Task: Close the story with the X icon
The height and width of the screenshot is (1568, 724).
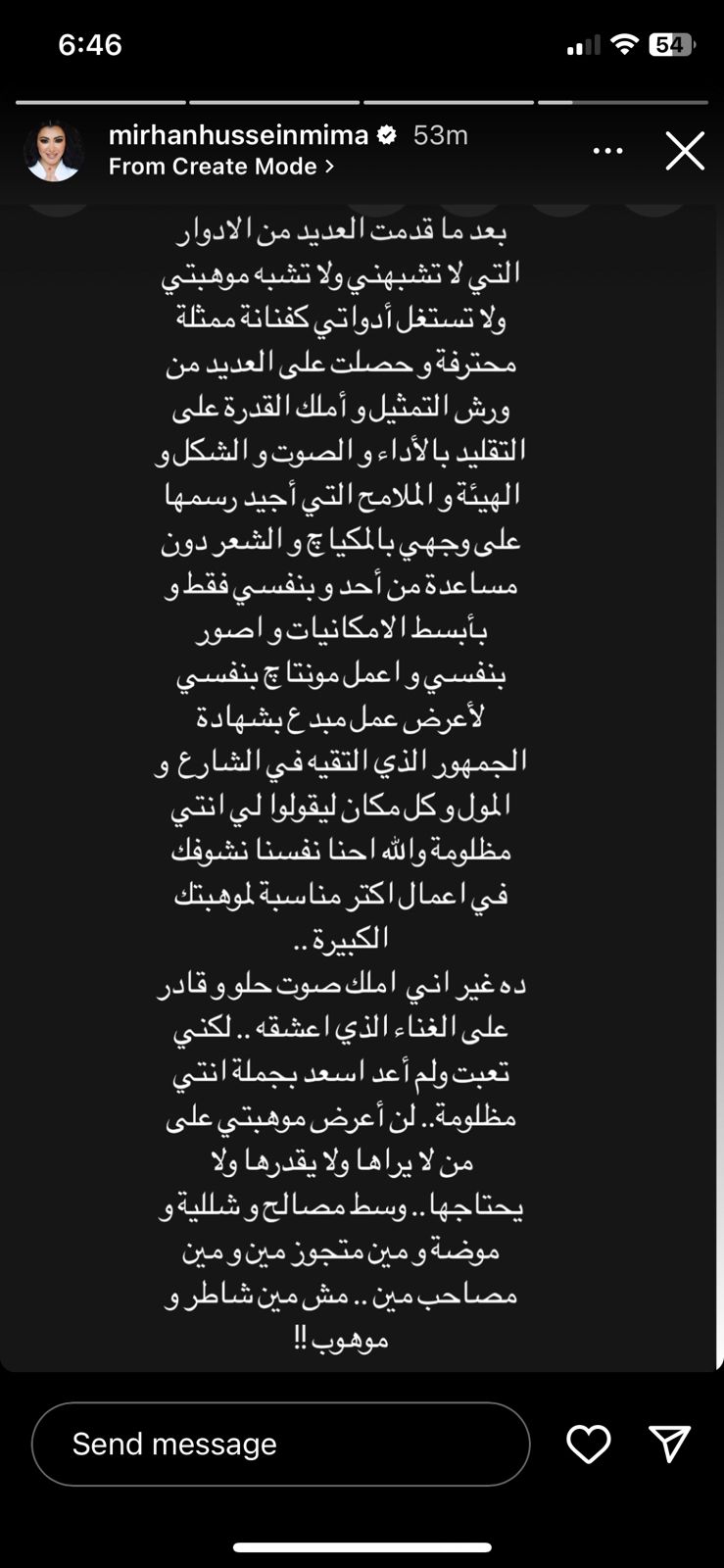Action: click(x=685, y=151)
